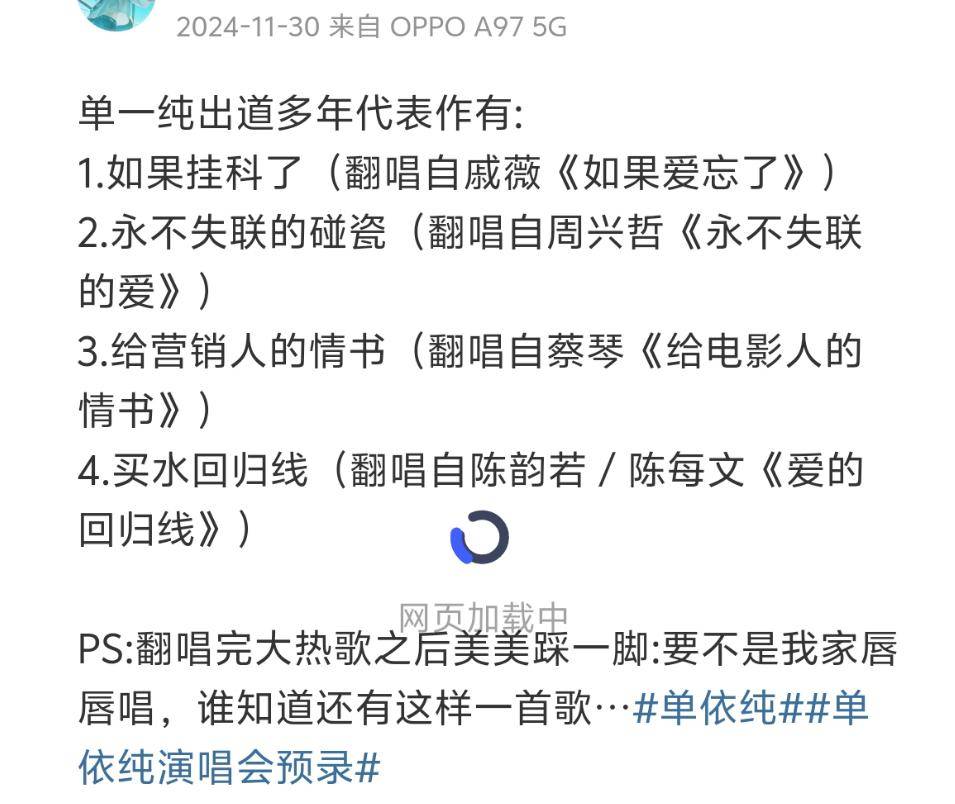Image resolution: width=955 pixels, height=804 pixels.
Task: Open the poster's profile avatar
Action: [x=116, y=10]
